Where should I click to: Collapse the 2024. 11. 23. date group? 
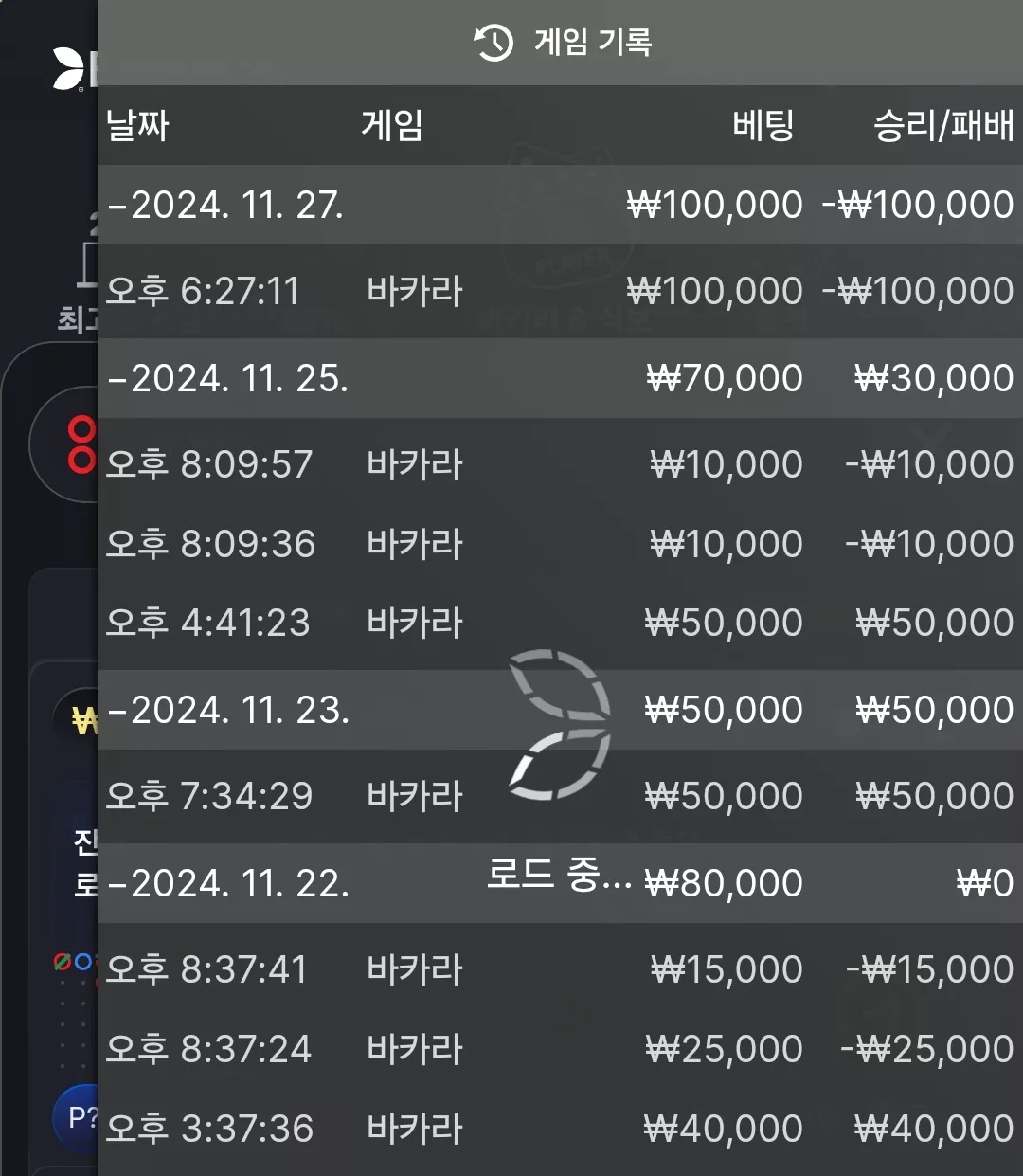(560, 710)
